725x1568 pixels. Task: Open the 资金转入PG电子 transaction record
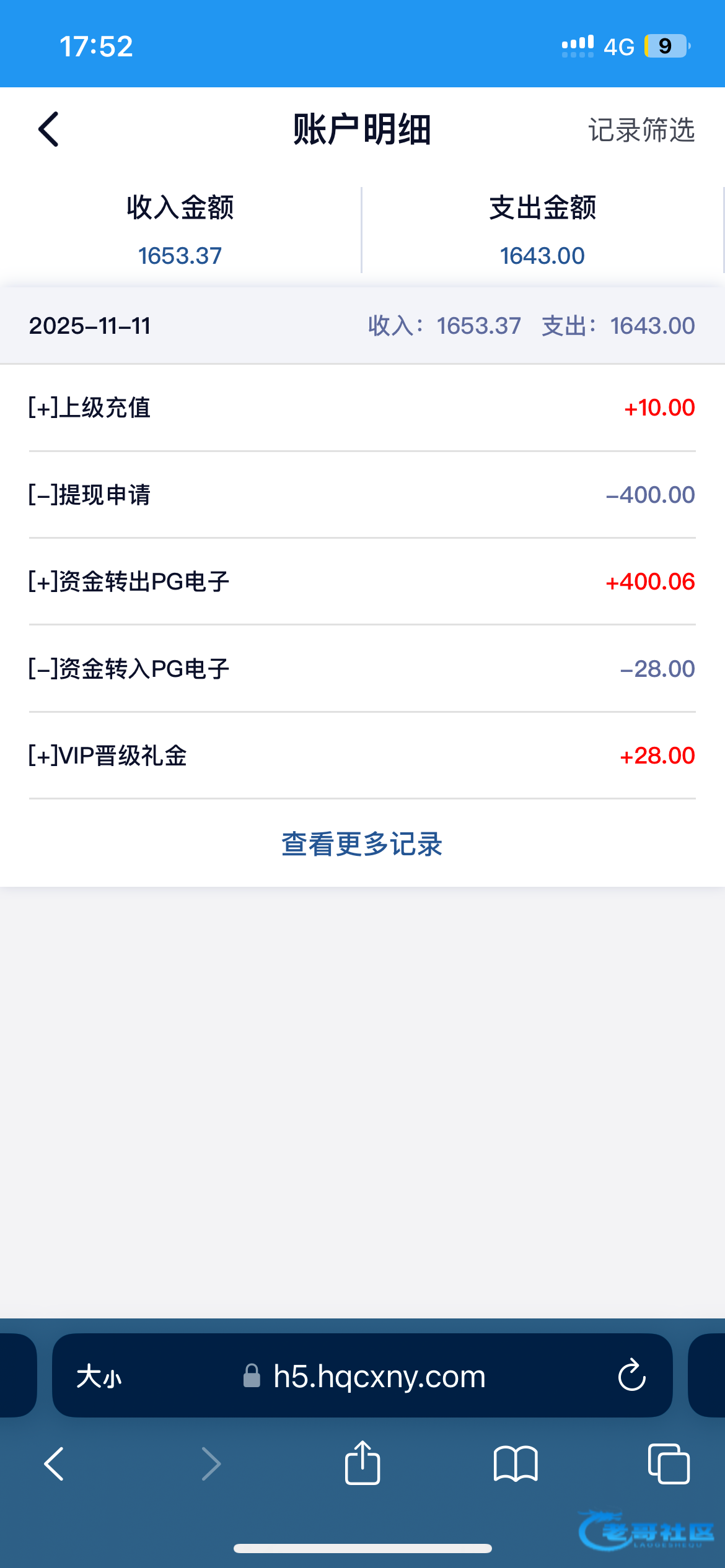[362, 669]
